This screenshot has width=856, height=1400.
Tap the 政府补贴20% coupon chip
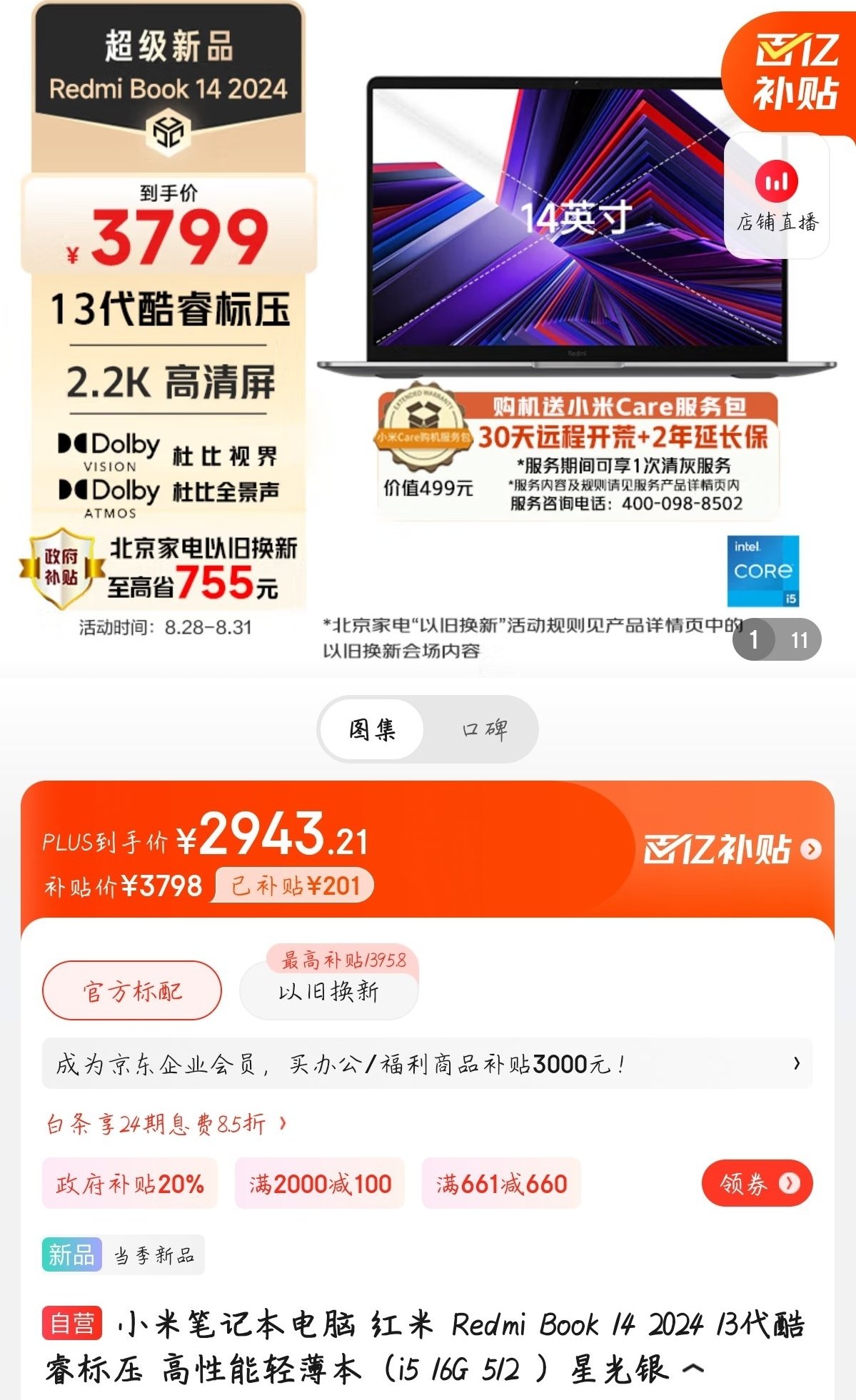[x=130, y=1184]
